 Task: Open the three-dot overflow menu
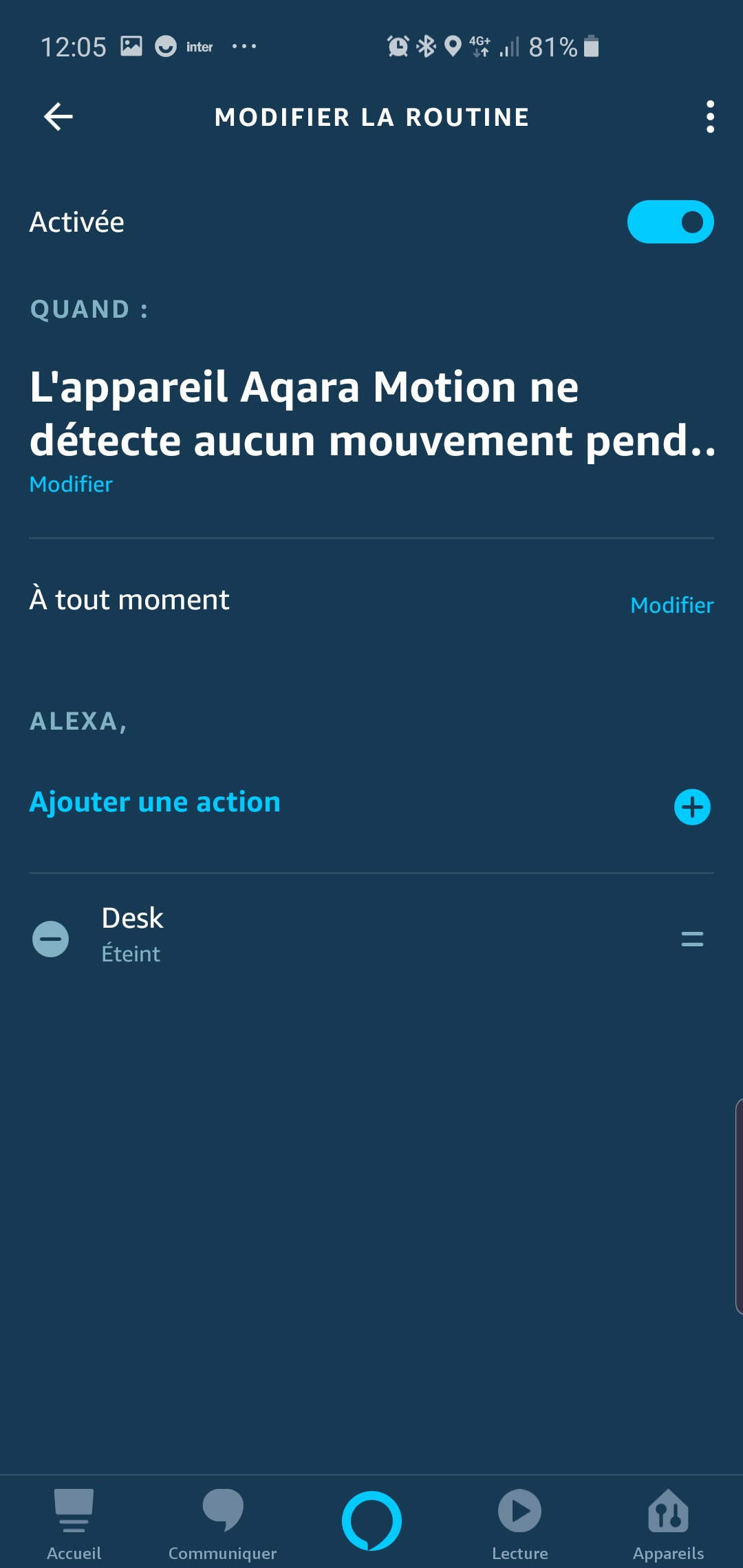pyautogui.click(x=710, y=117)
